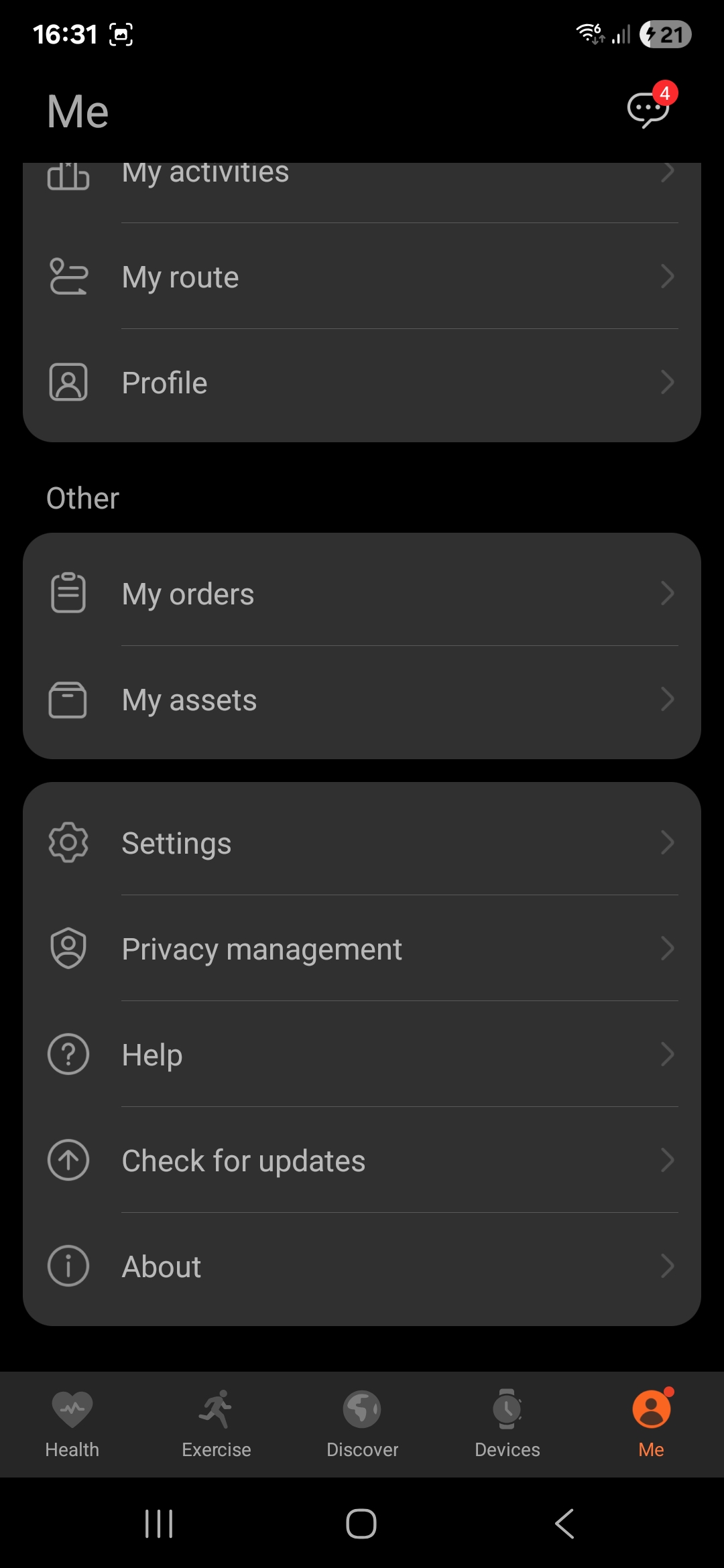The width and height of the screenshot is (724, 1568).
Task: Open My route
Action: (362, 277)
